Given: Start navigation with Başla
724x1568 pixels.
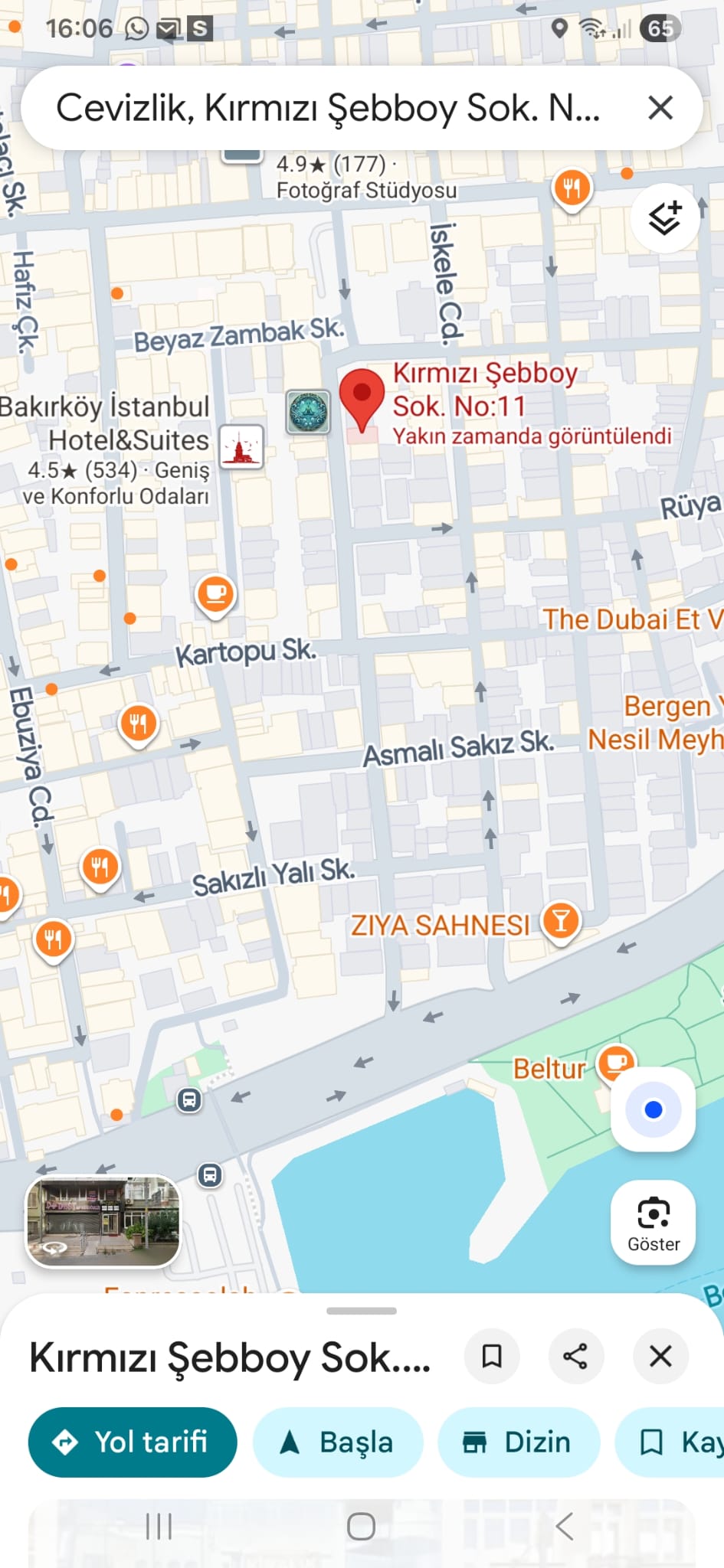Looking at the screenshot, I should [338, 1442].
